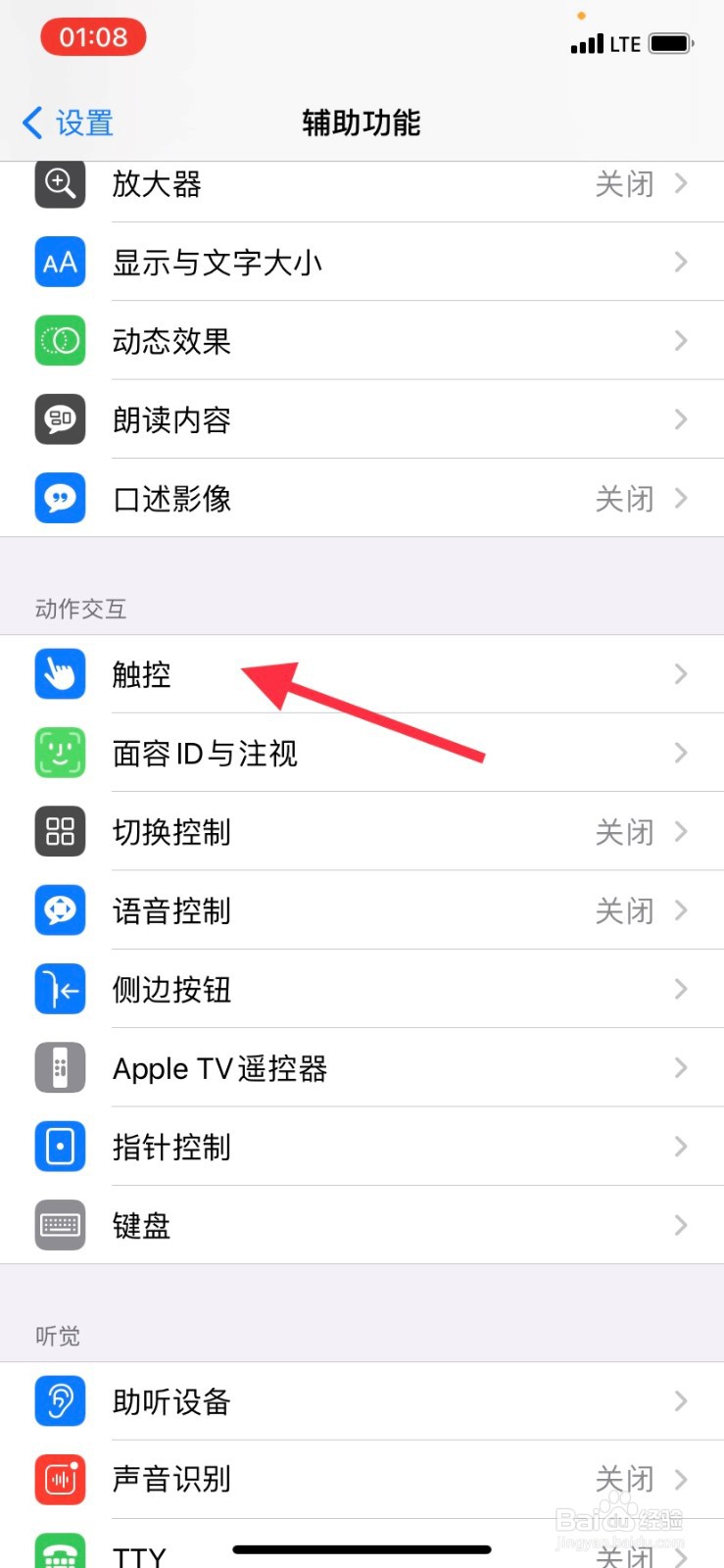Screen dimensions: 724x1568
Task: Open the 放大器 magnifier icon
Action: tap(60, 184)
